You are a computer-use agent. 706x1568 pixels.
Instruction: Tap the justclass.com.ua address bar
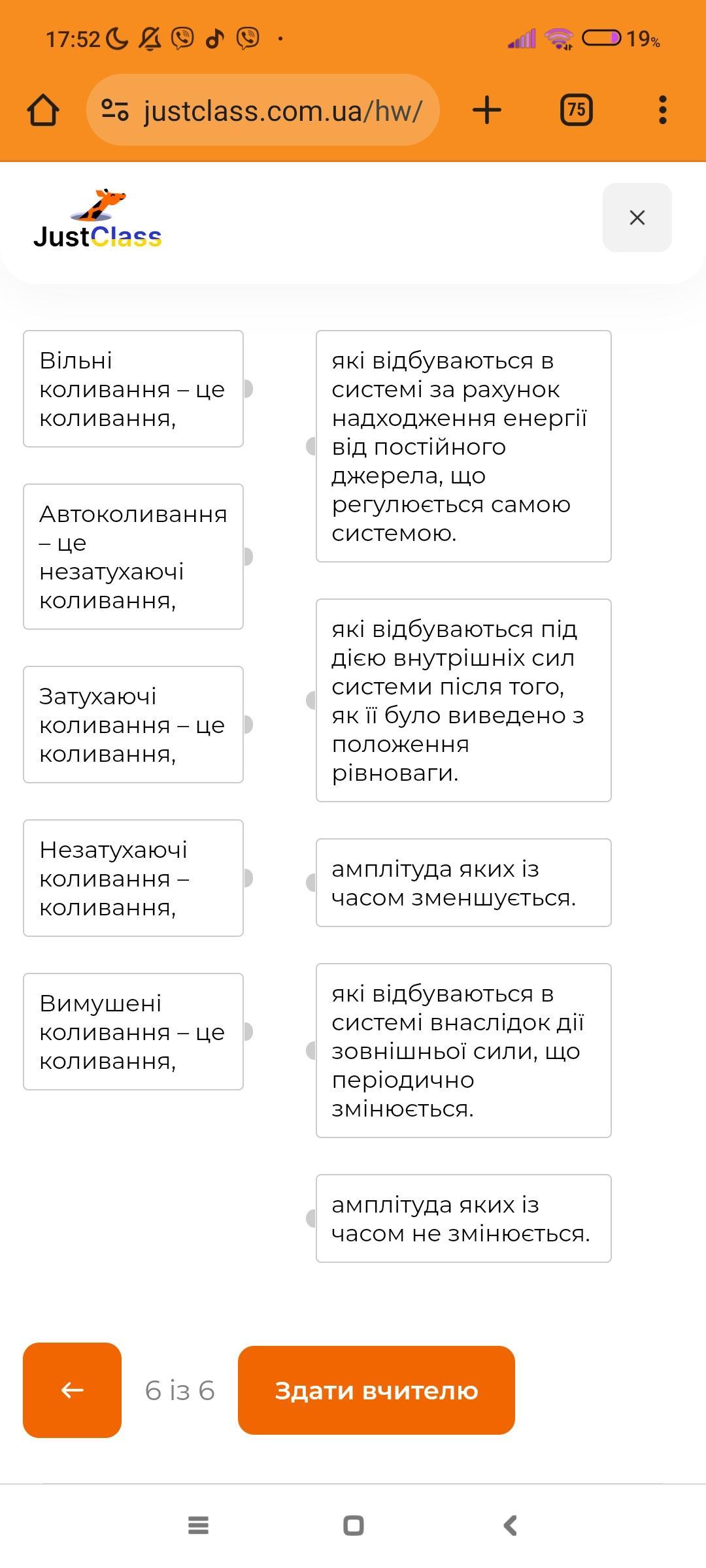pyautogui.click(x=263, y=110)
